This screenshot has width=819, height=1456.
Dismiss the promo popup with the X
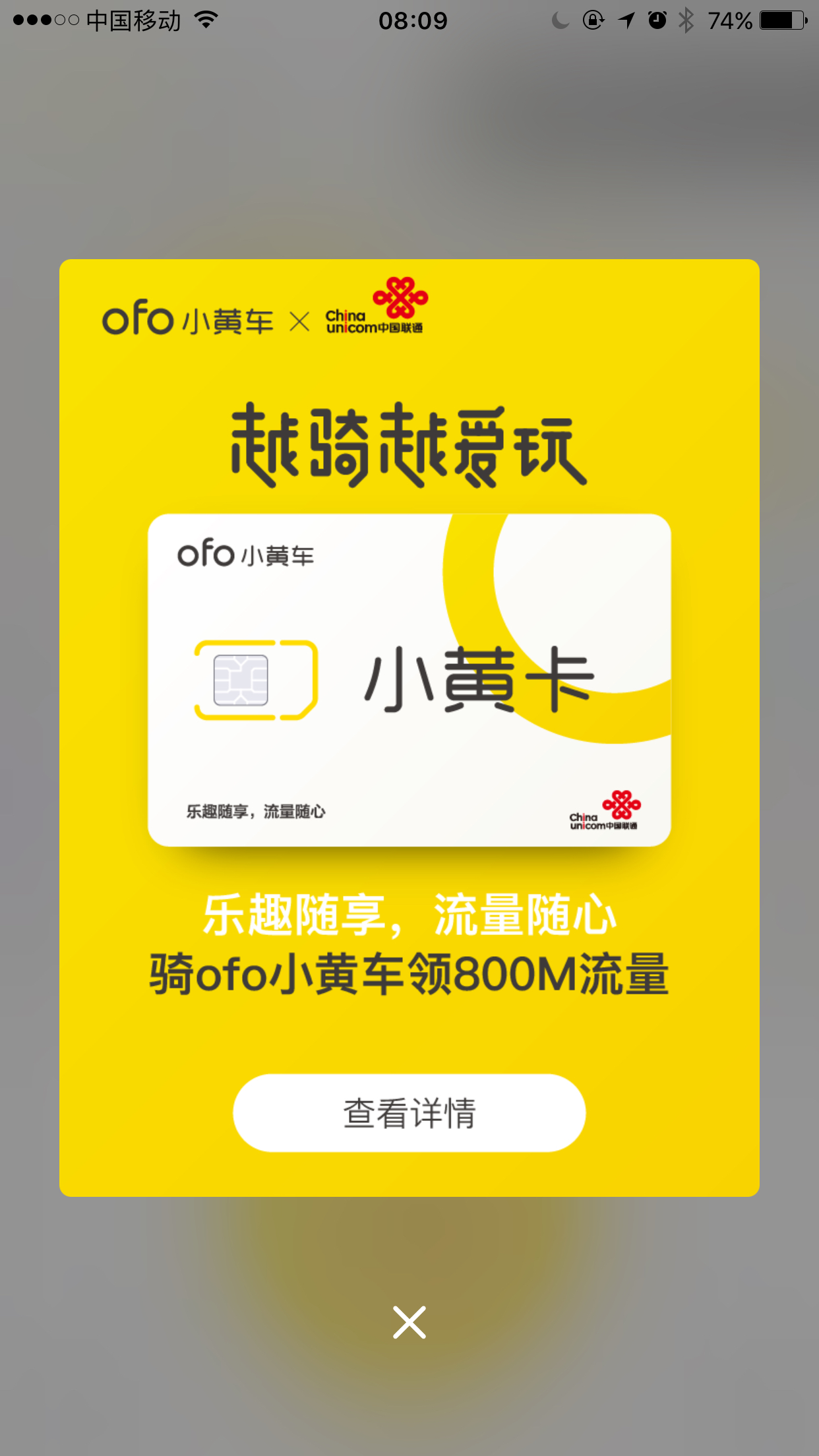point(409,1322)
